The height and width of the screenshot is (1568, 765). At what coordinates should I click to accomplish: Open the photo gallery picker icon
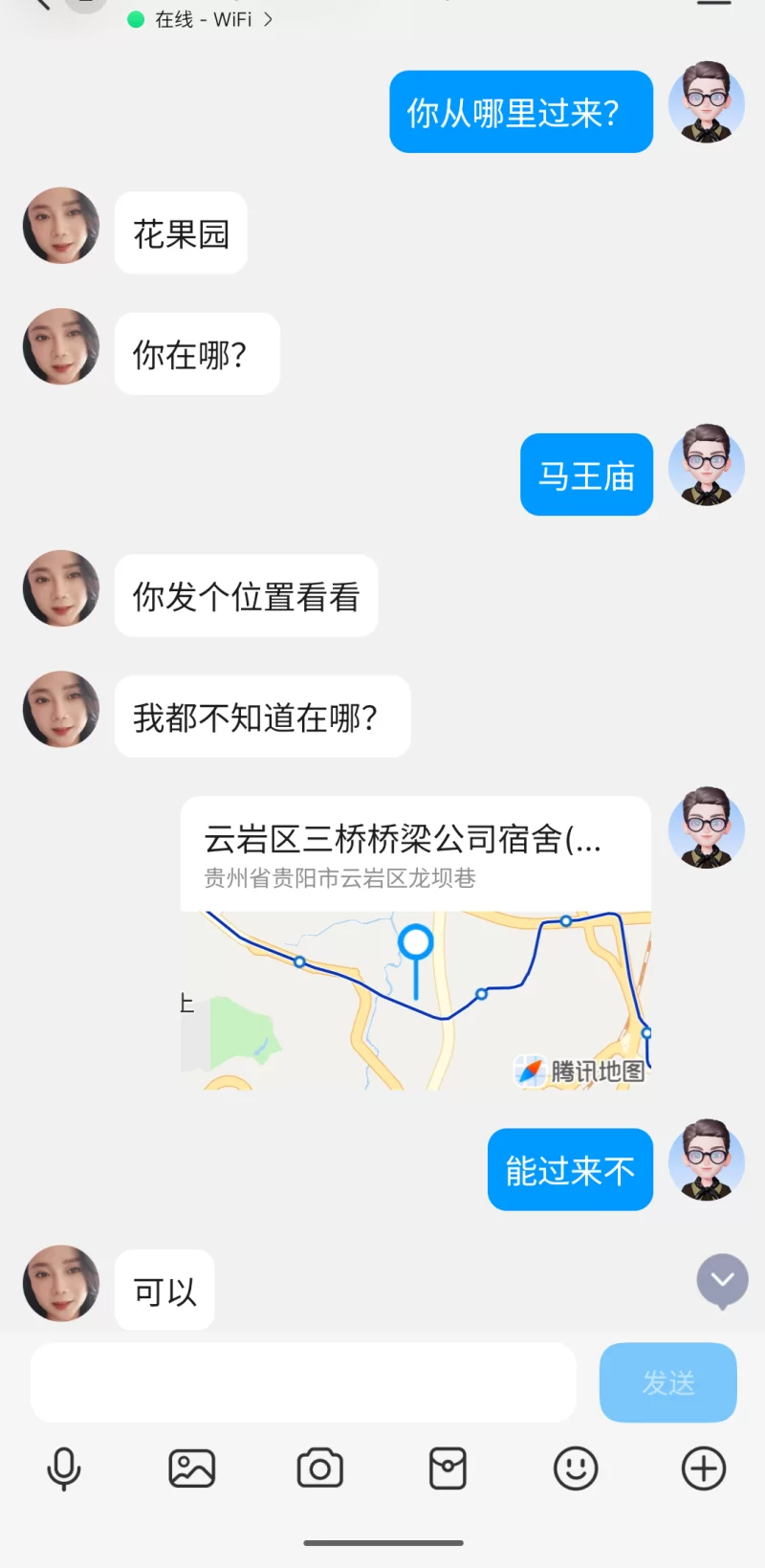click(x=191, y=1469)
